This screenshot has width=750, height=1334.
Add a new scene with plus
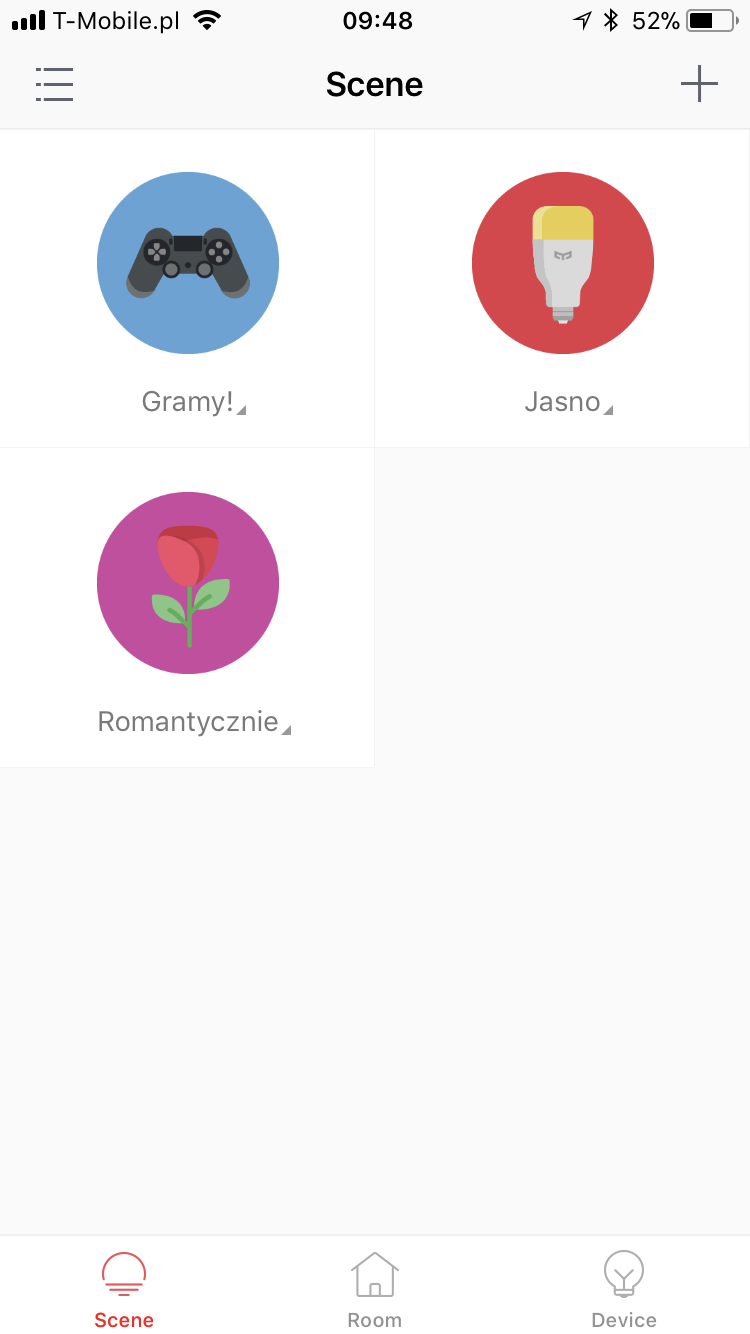coord(699,84)
